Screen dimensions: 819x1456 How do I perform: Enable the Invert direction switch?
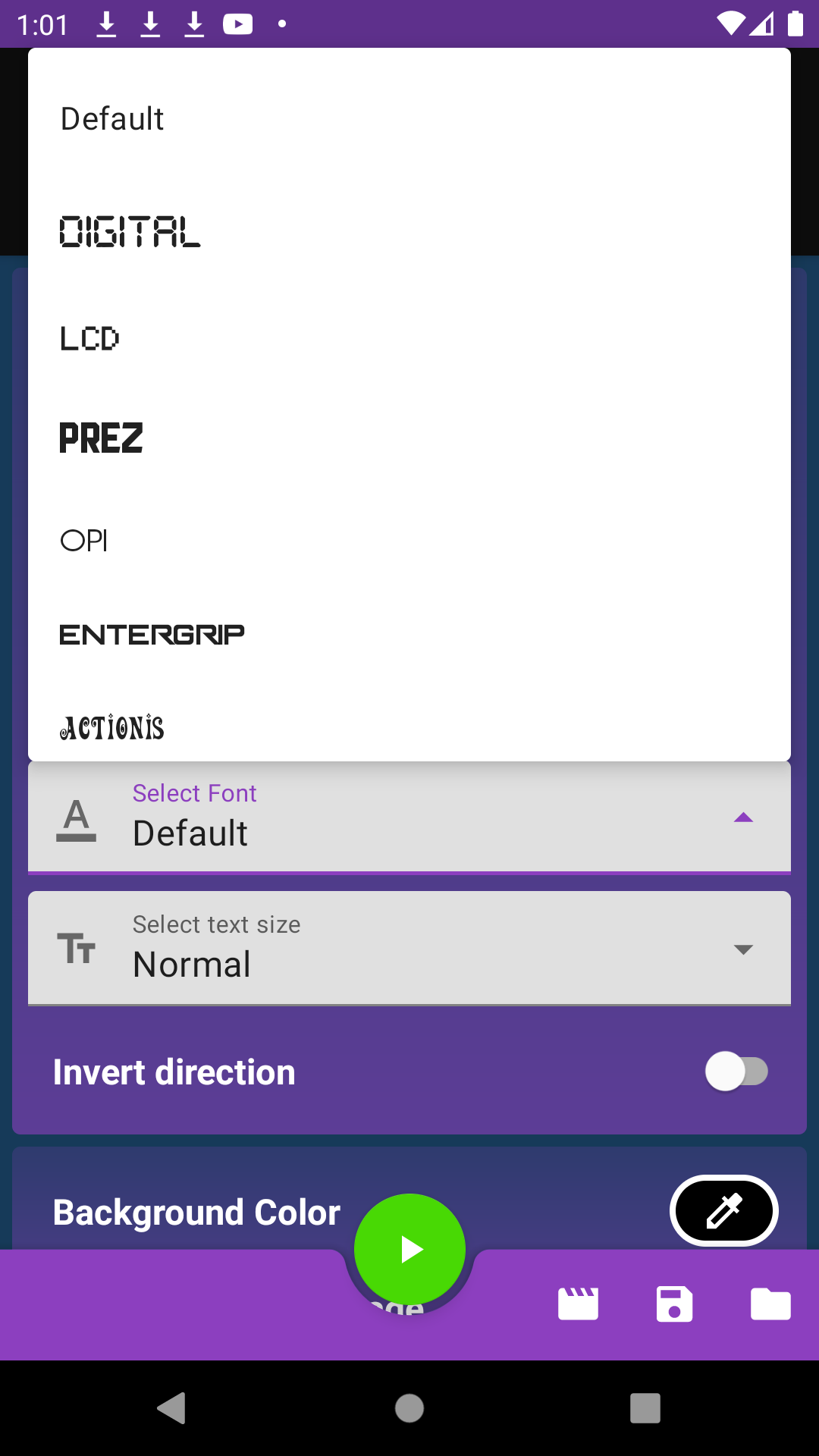click(x=736, y=1072)
